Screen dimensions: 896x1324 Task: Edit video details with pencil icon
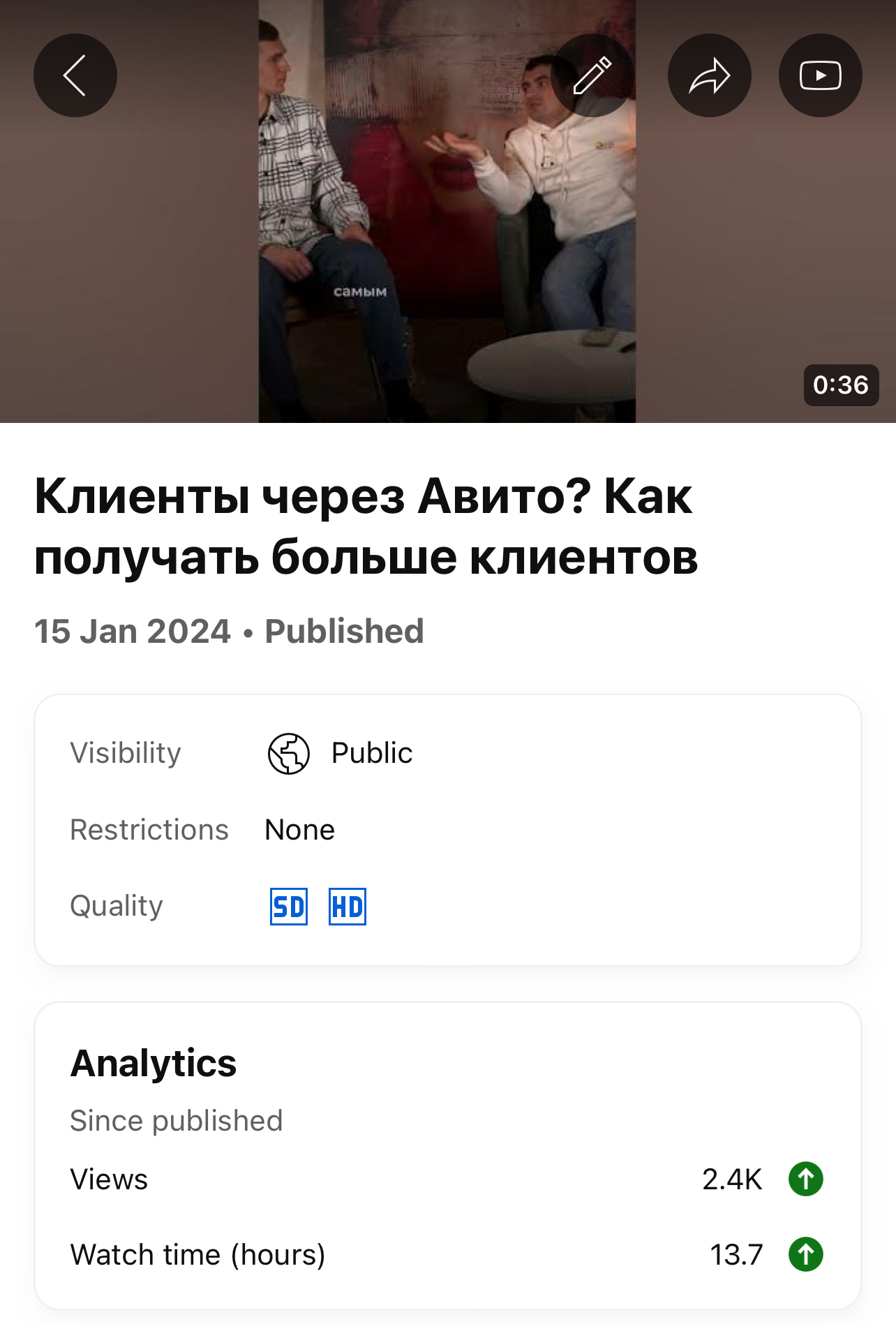click(592, 75)
